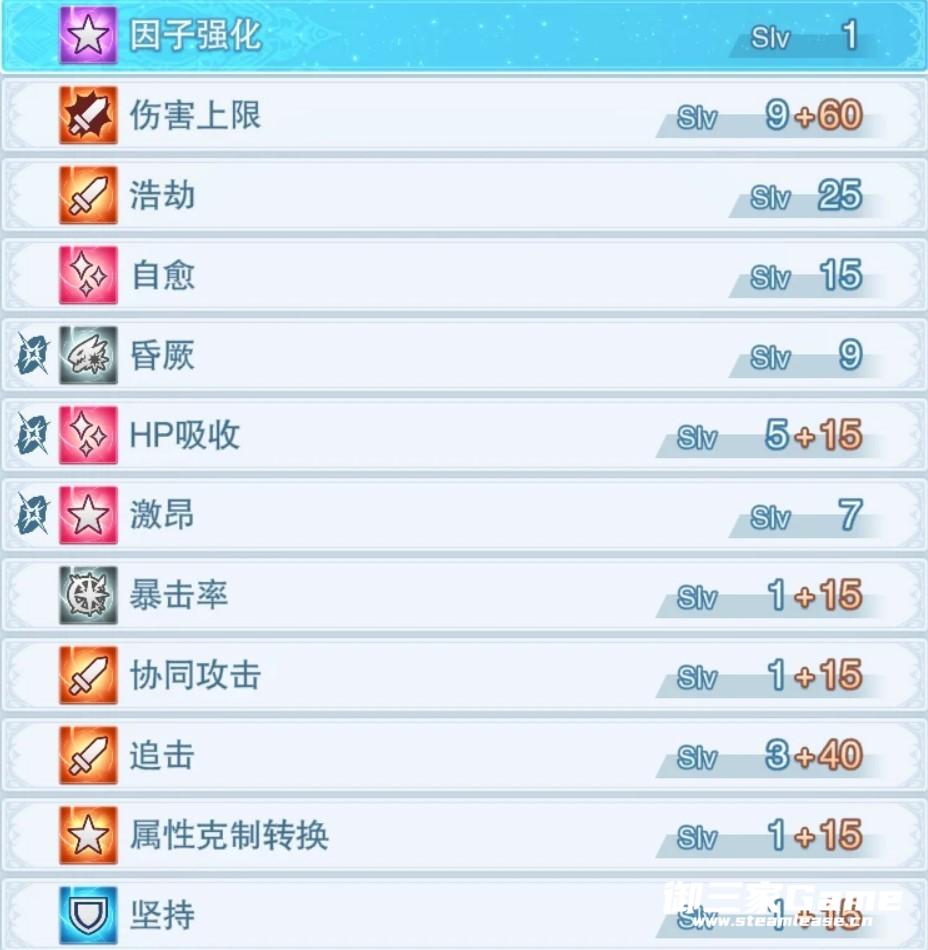Select the 因子强化 skill row
The width and height of the screenshot is (928, 950).
[x=464, y=36]
